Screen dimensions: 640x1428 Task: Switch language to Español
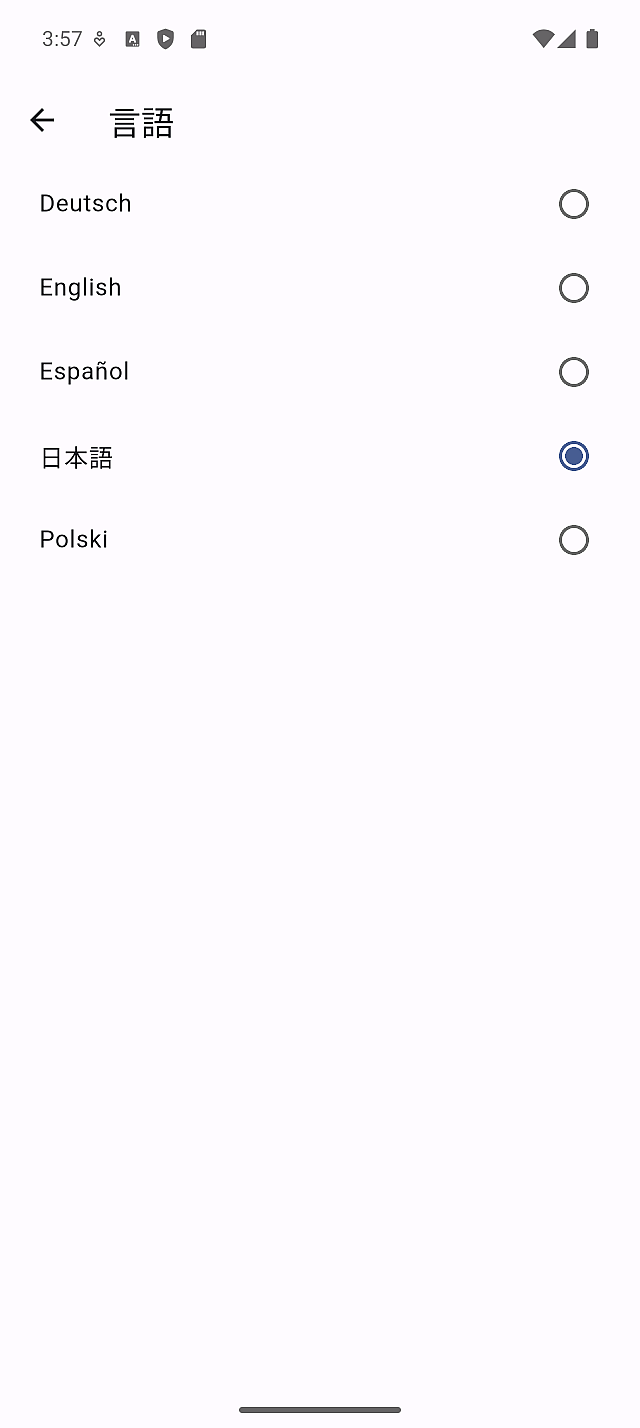pos(573,372)
